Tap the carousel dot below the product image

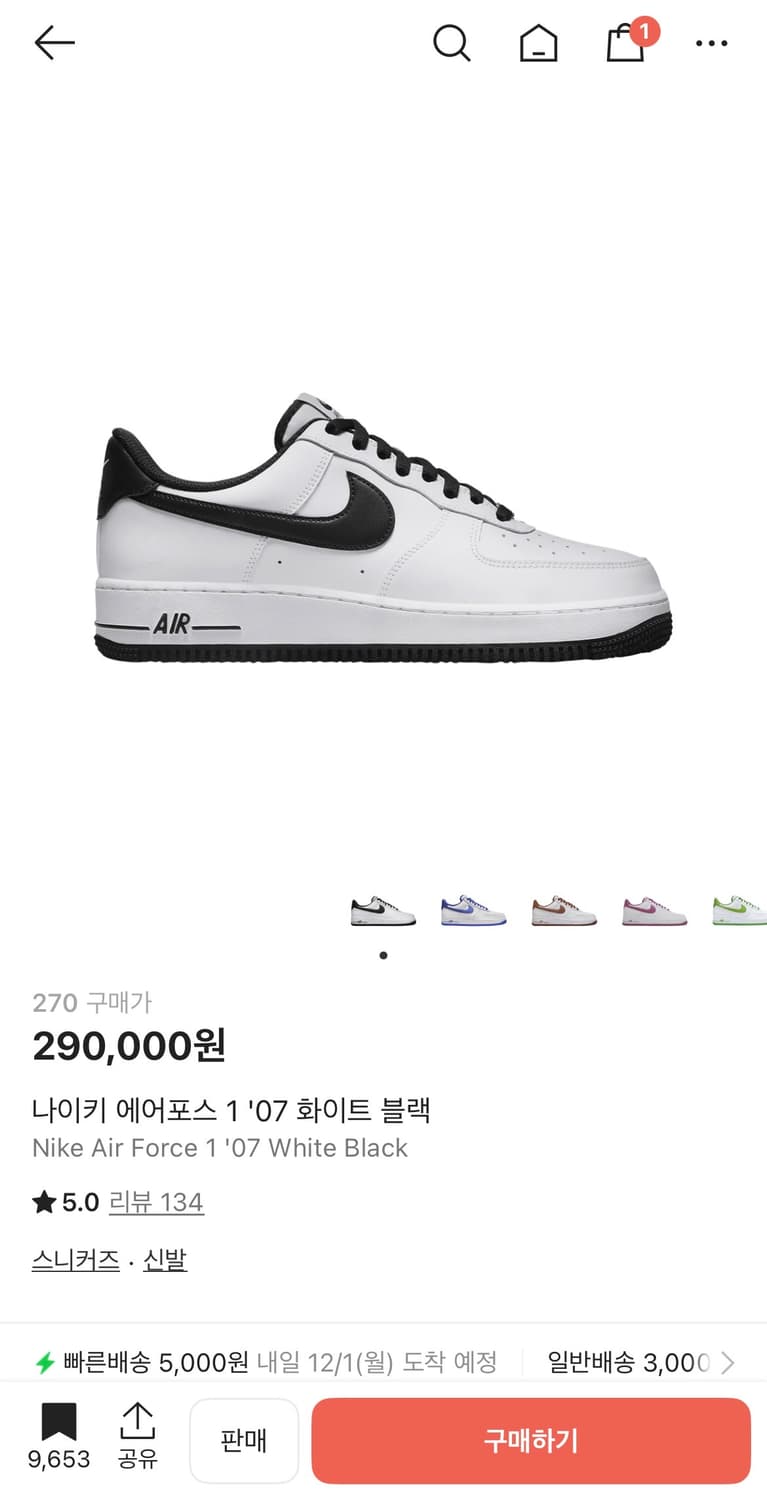tap(383, 955)
